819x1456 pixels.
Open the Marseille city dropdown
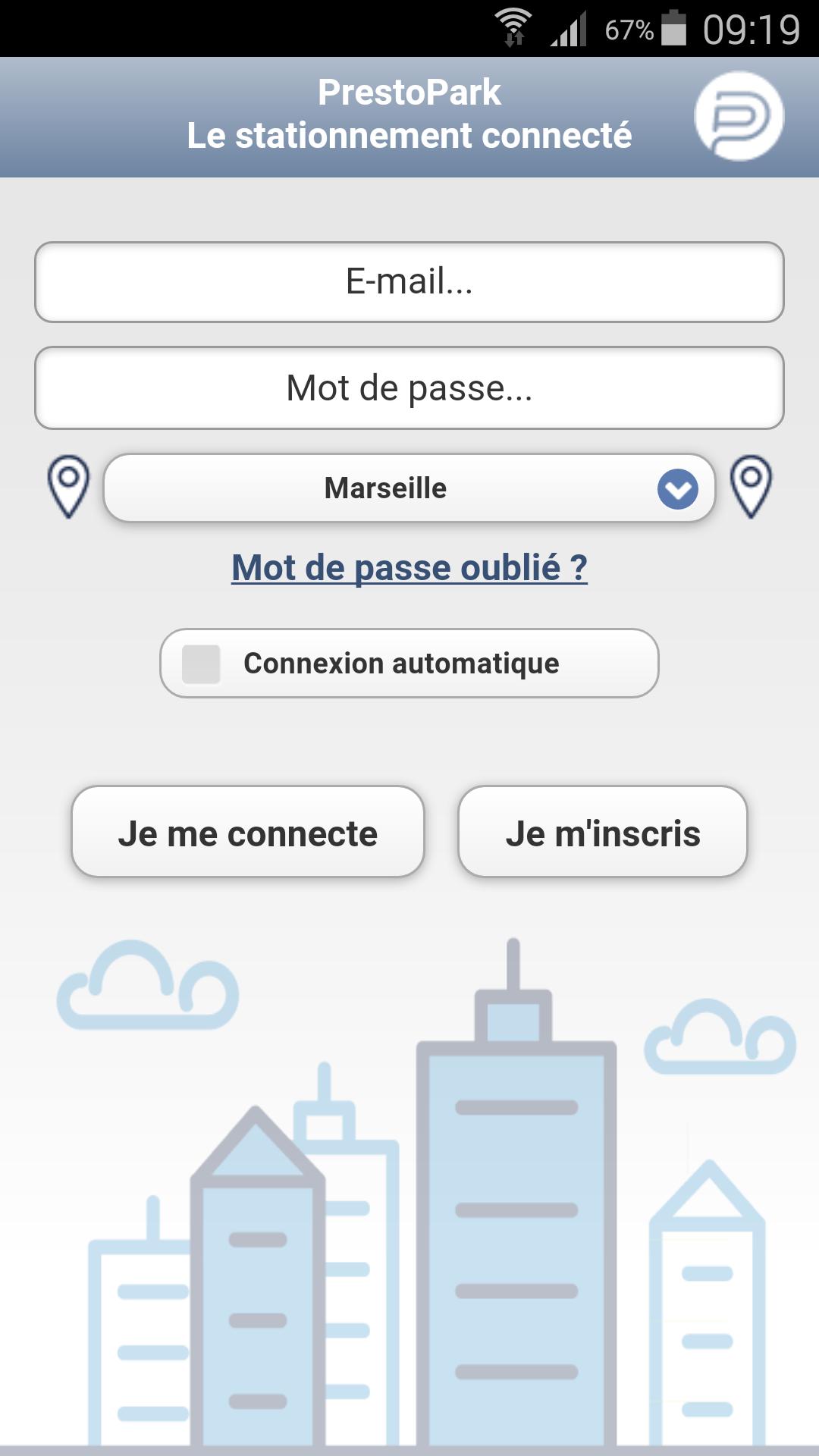pos(409,488)
